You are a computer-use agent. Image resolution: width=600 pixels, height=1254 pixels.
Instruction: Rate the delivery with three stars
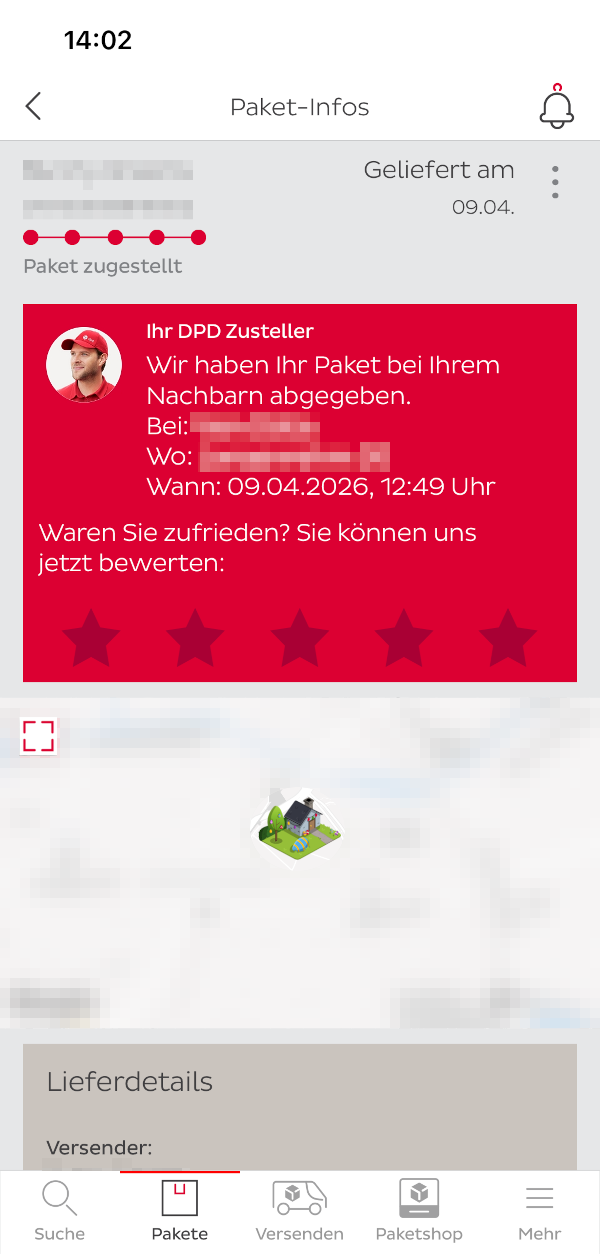point(299,637)
